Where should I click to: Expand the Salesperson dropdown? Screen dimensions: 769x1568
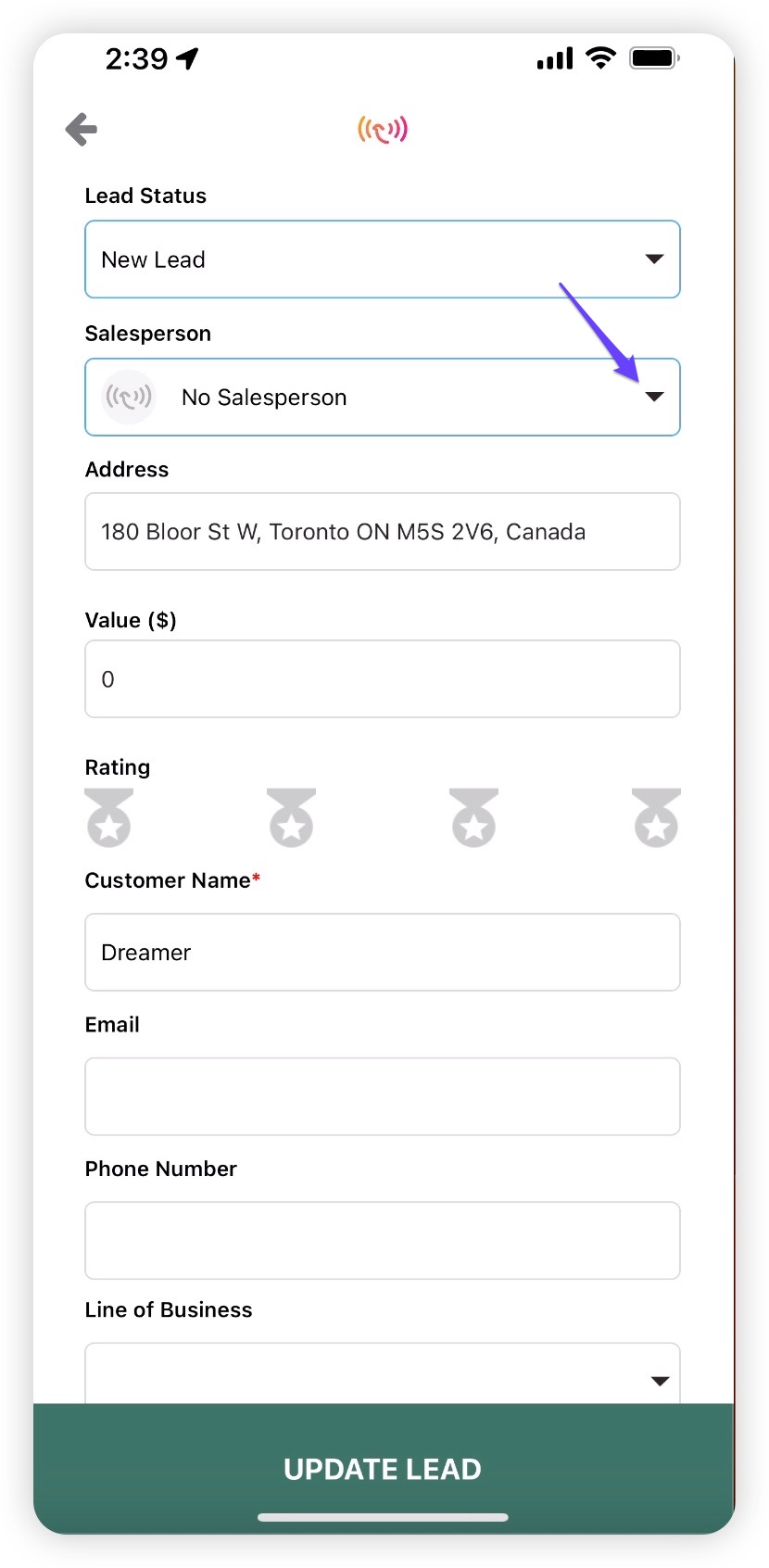point(383,397)
